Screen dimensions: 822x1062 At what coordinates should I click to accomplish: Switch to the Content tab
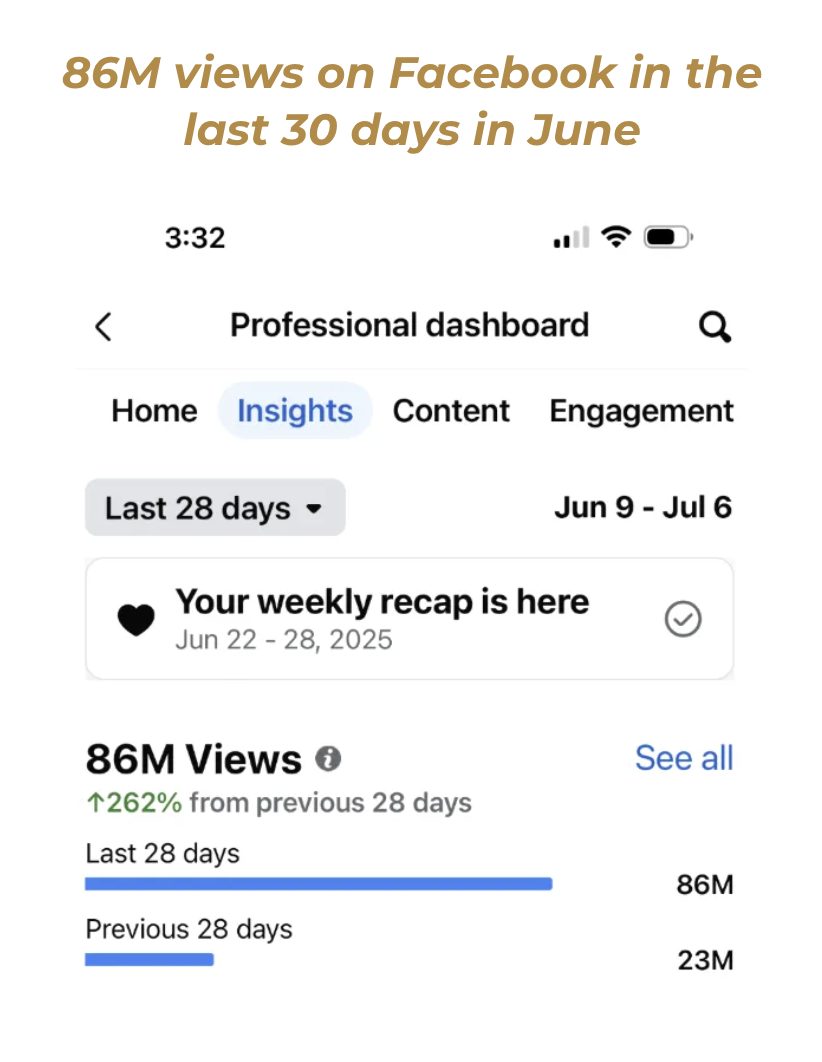pos(451,410)
